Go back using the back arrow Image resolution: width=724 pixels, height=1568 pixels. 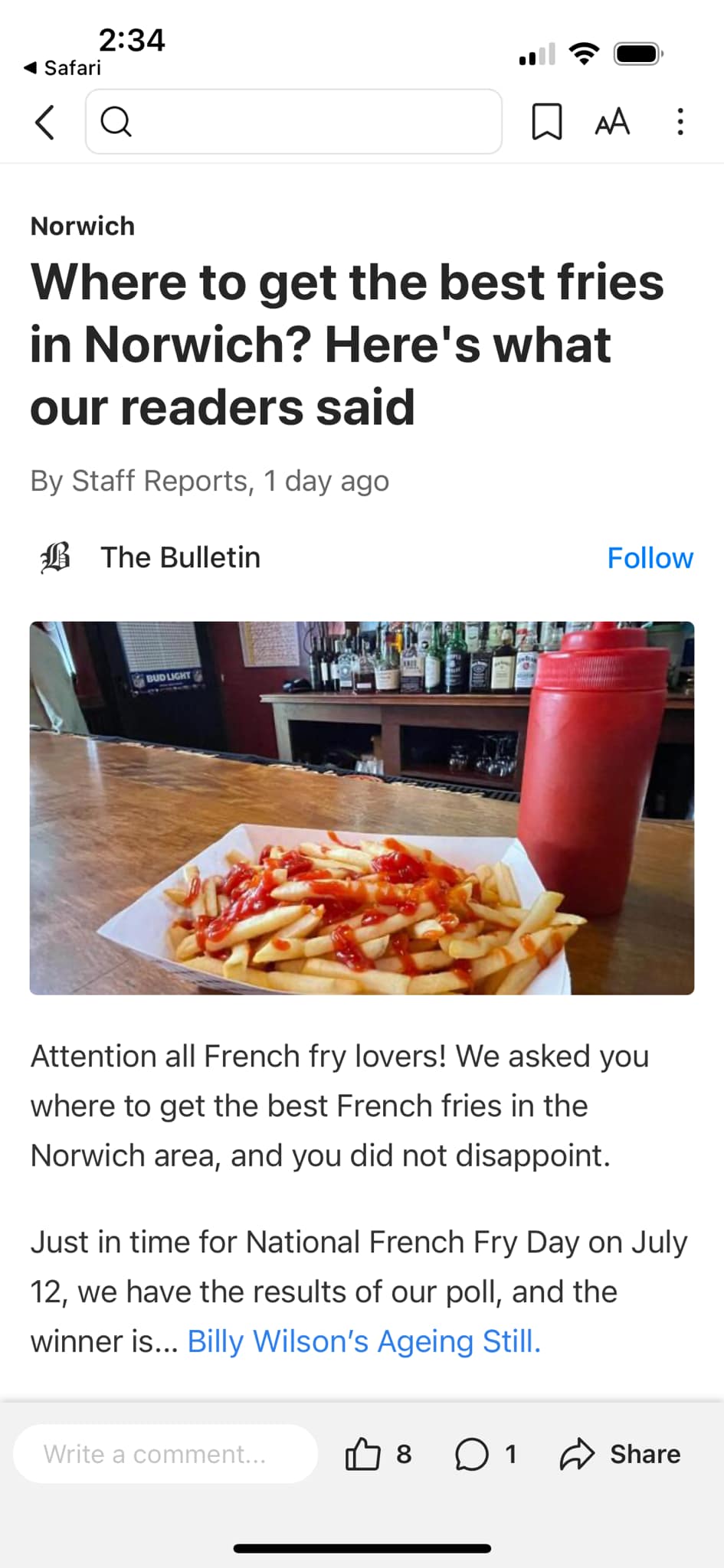click(45, 122)
